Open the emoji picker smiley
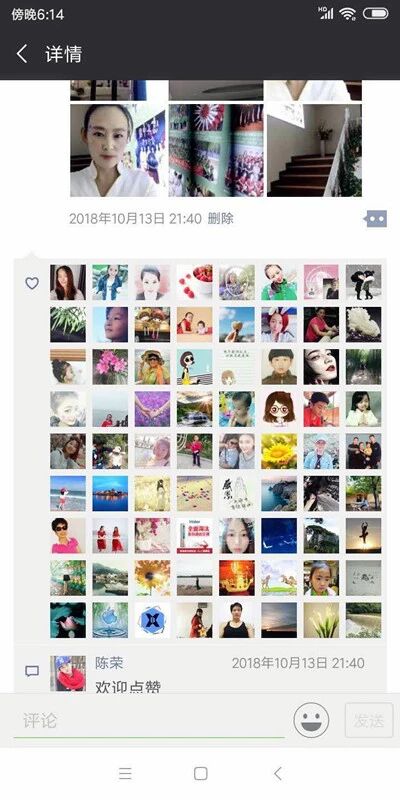Image resolution: width=400 pixels, height=800 pixels. 311,720
